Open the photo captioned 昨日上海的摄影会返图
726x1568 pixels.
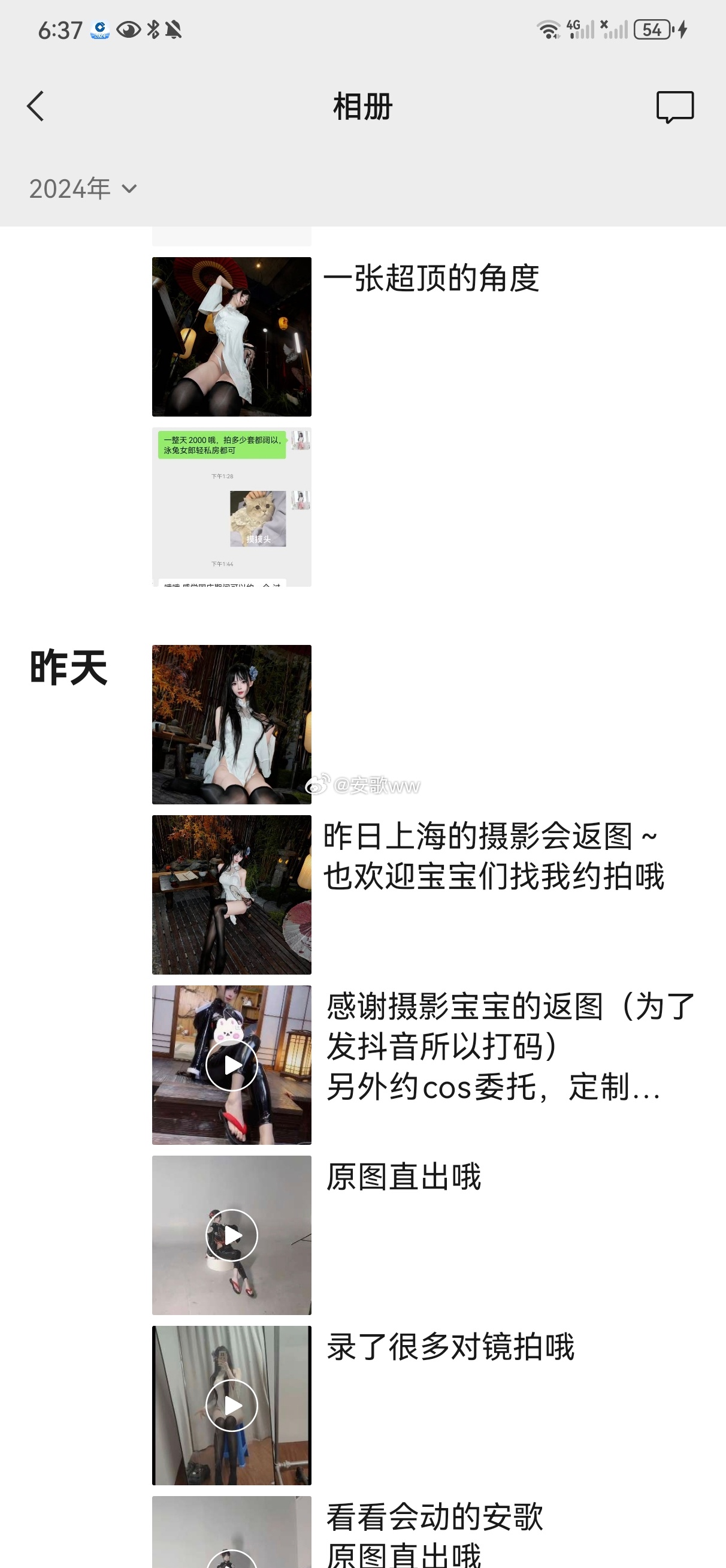(231, 894)
